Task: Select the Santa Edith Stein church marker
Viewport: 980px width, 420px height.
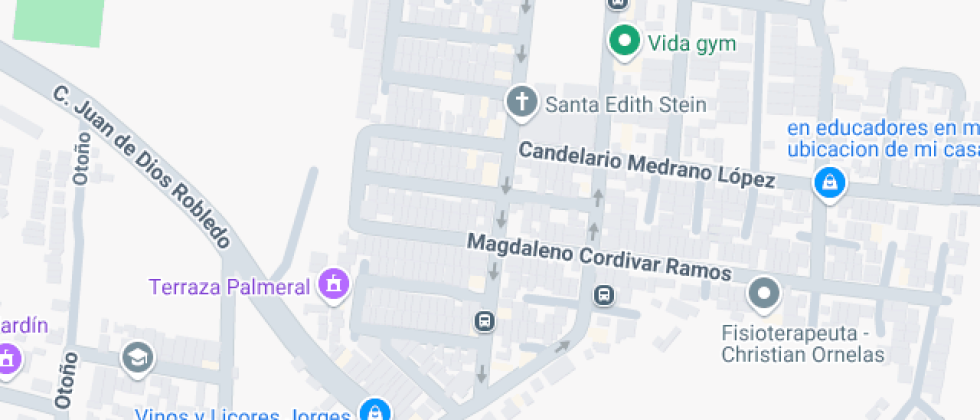Action: tap(520, 102)
